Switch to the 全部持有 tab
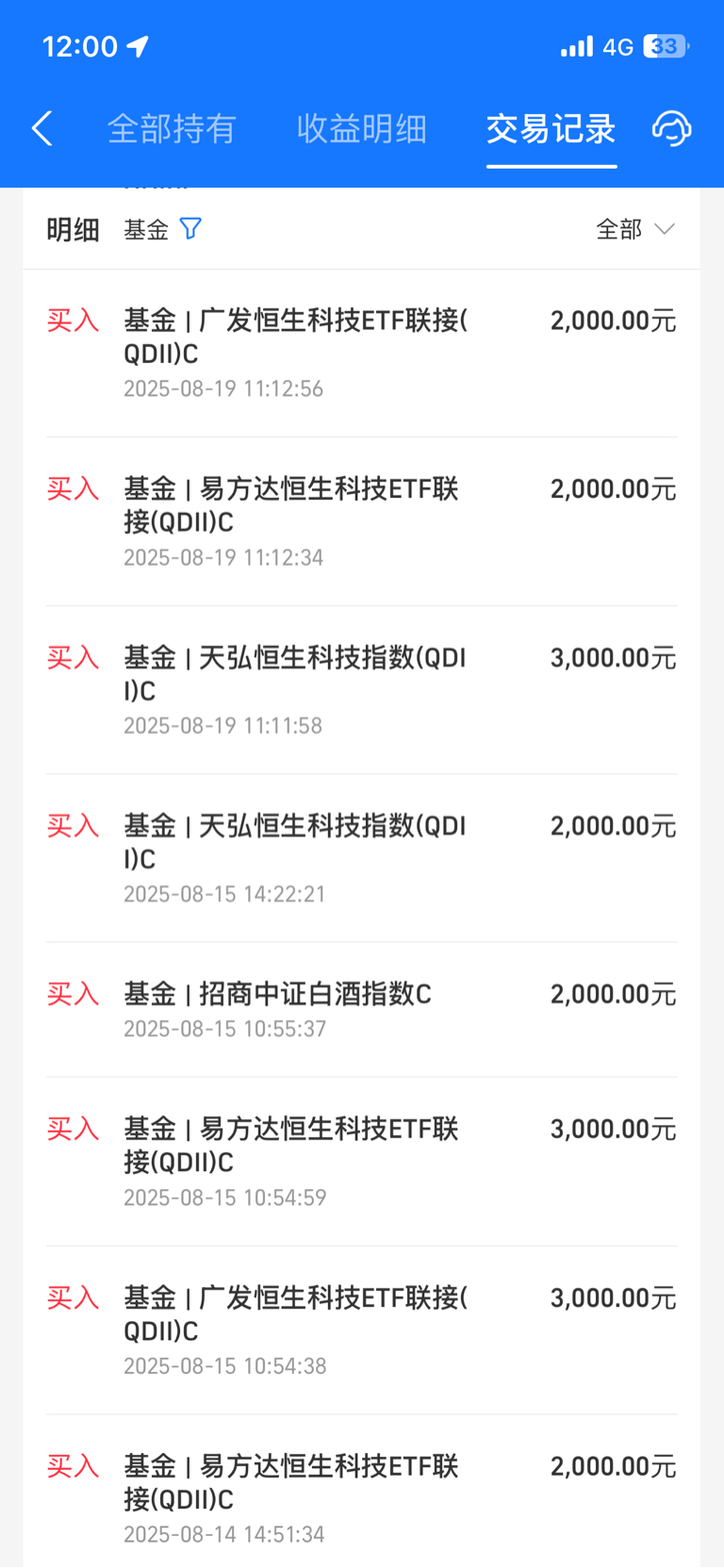Viewport: 724px width, 1568px height. pos(171,128)
